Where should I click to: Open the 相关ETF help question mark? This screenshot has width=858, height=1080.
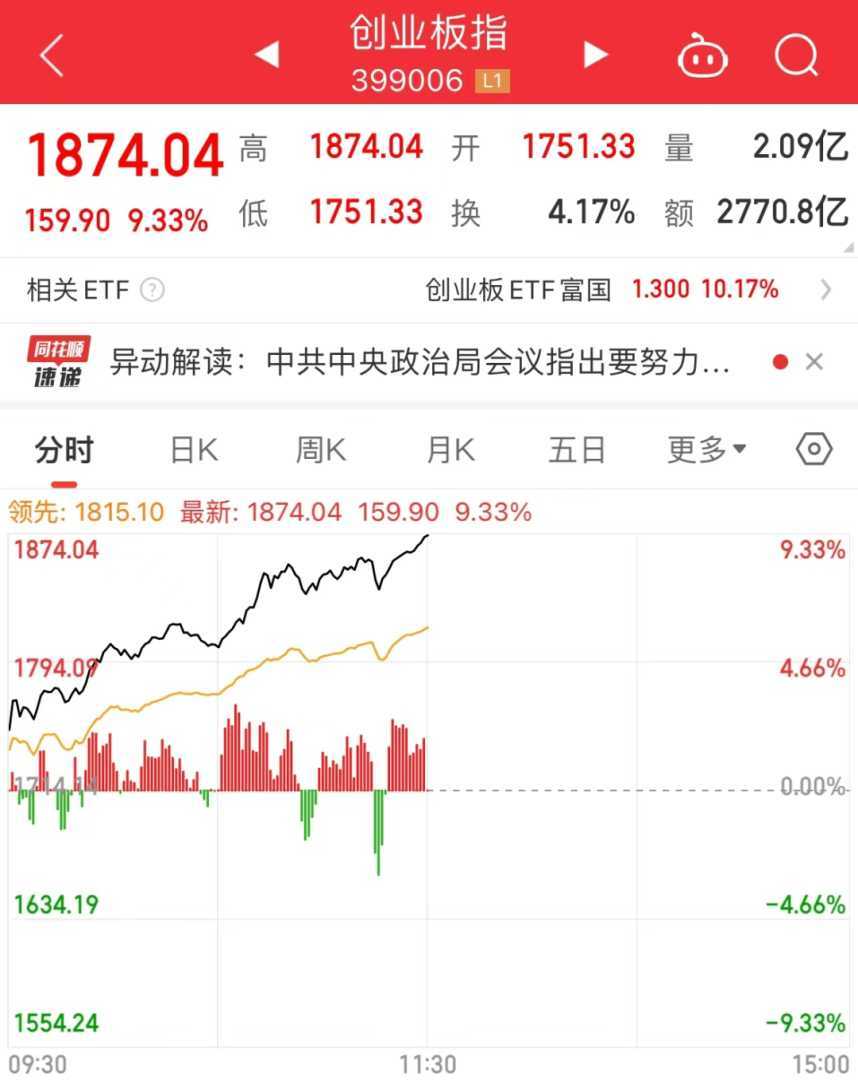[152, 290]
